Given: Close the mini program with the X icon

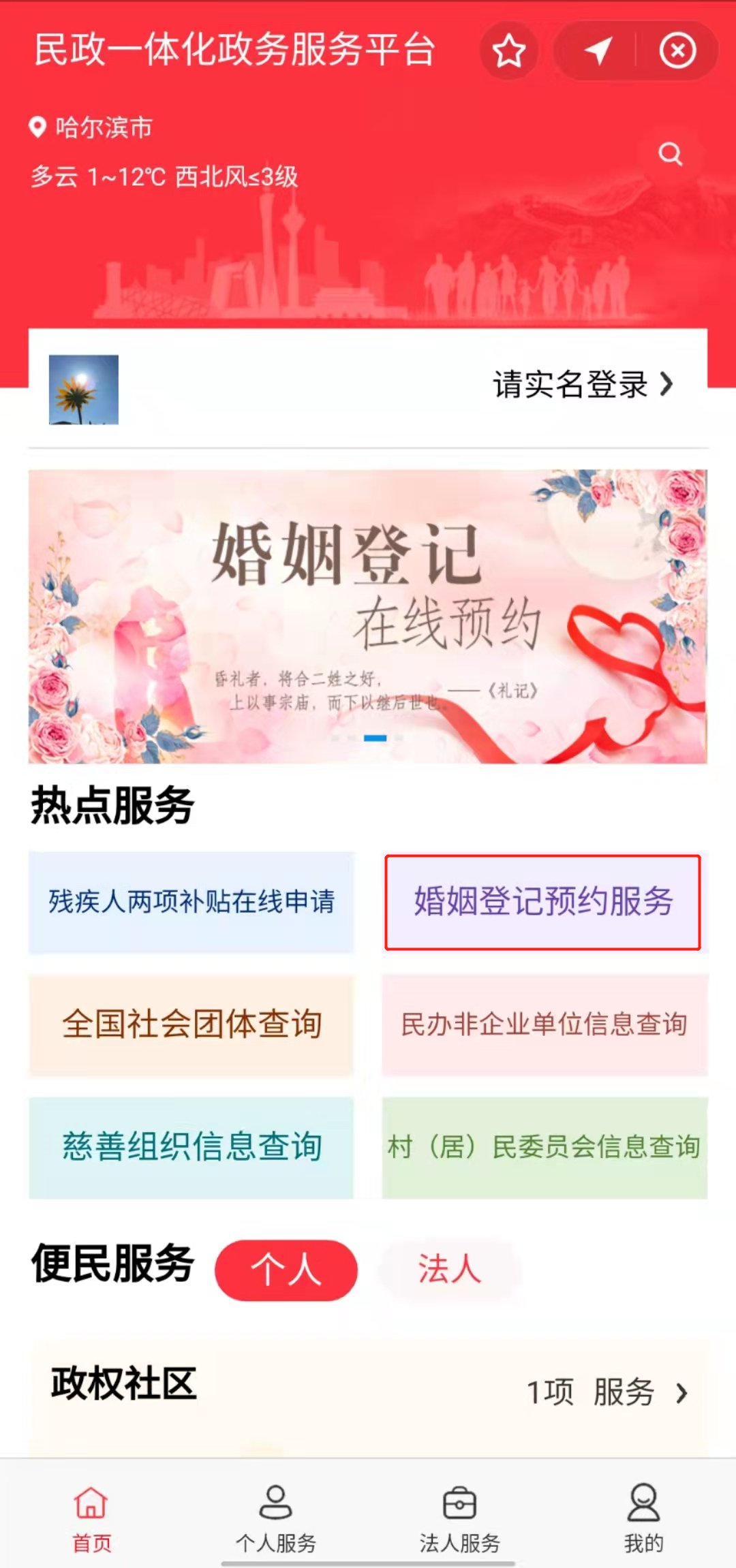Looking at the screenshot, I should [677, 51].
